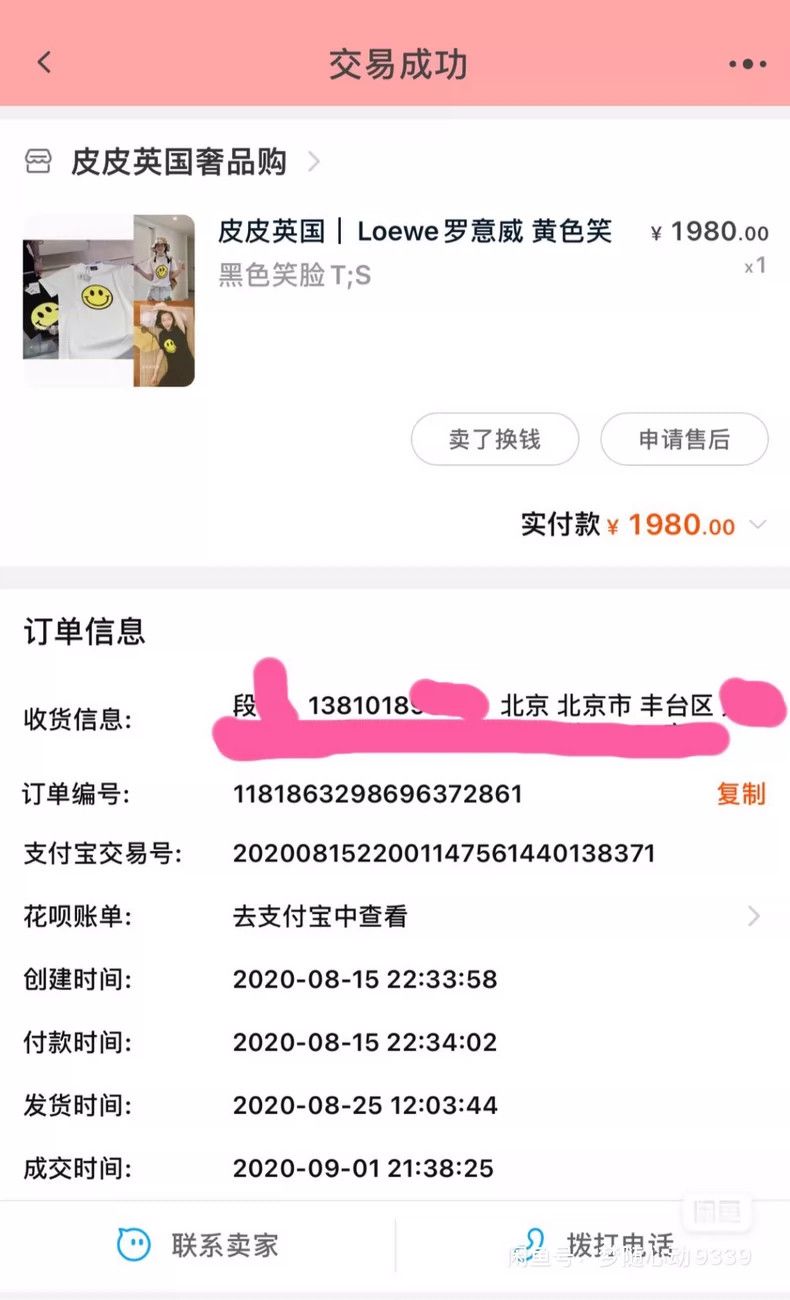Tap 申请售后 to request after-sales service
Image resolution: width=790 pixels, height=1300 pixels.
[x=684, y=439]
